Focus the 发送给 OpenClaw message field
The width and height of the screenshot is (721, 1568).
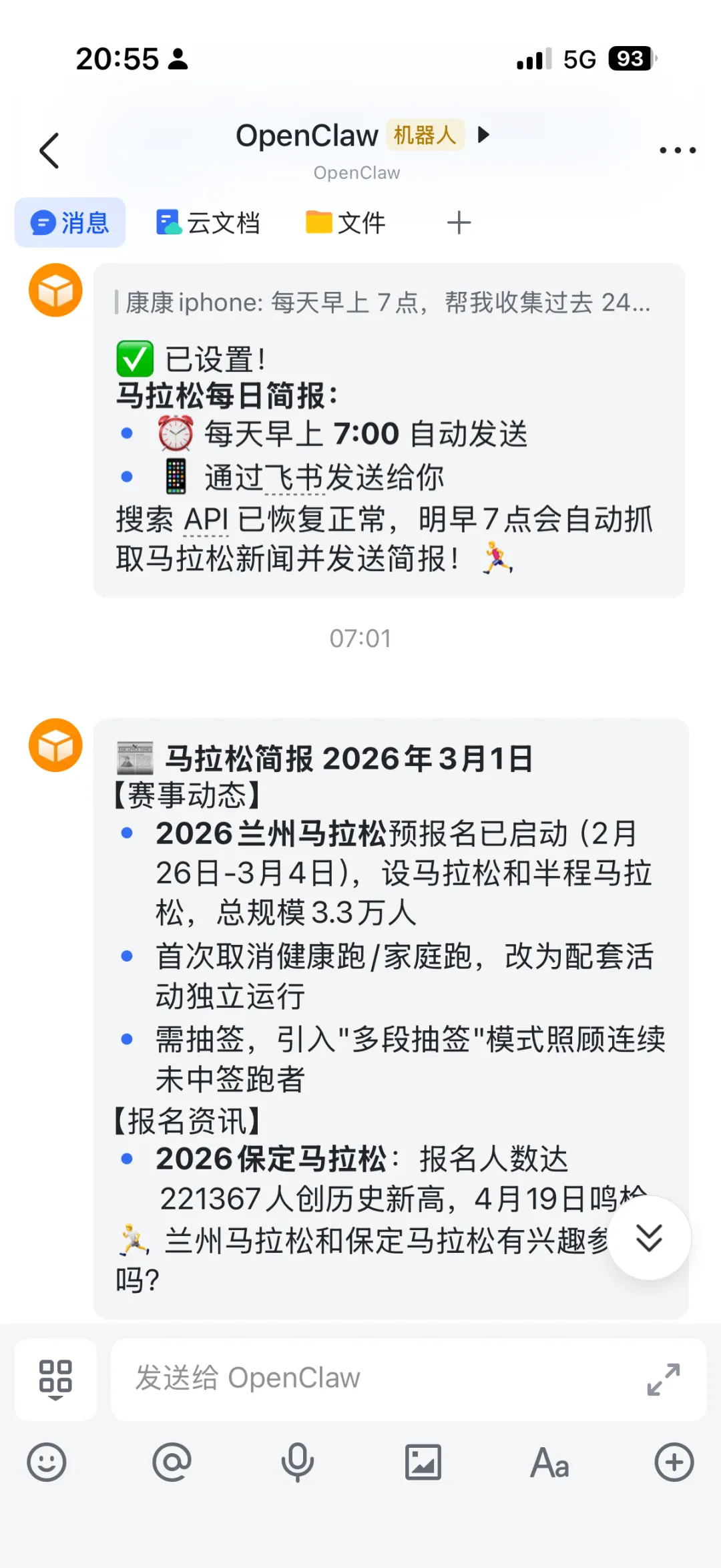pos(374,1378)
